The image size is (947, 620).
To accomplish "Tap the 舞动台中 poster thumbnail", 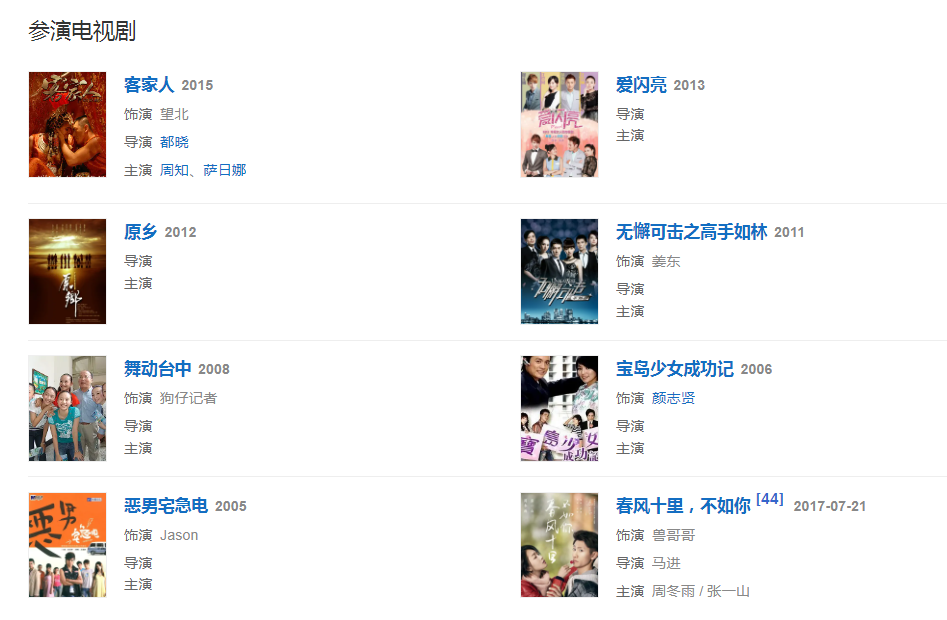I will coord(67,408).
